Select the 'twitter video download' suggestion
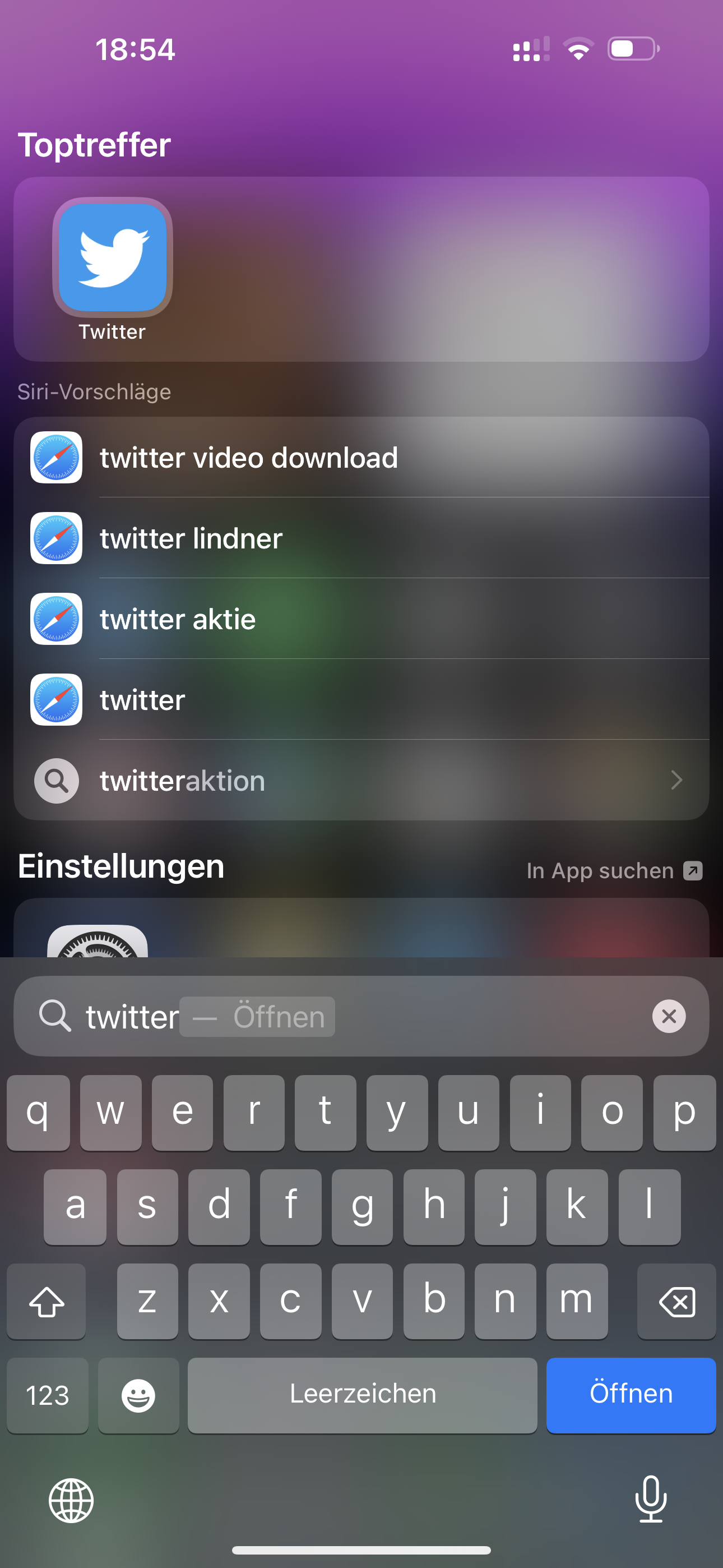The image size is (723, 1568). tap(361, 458)
